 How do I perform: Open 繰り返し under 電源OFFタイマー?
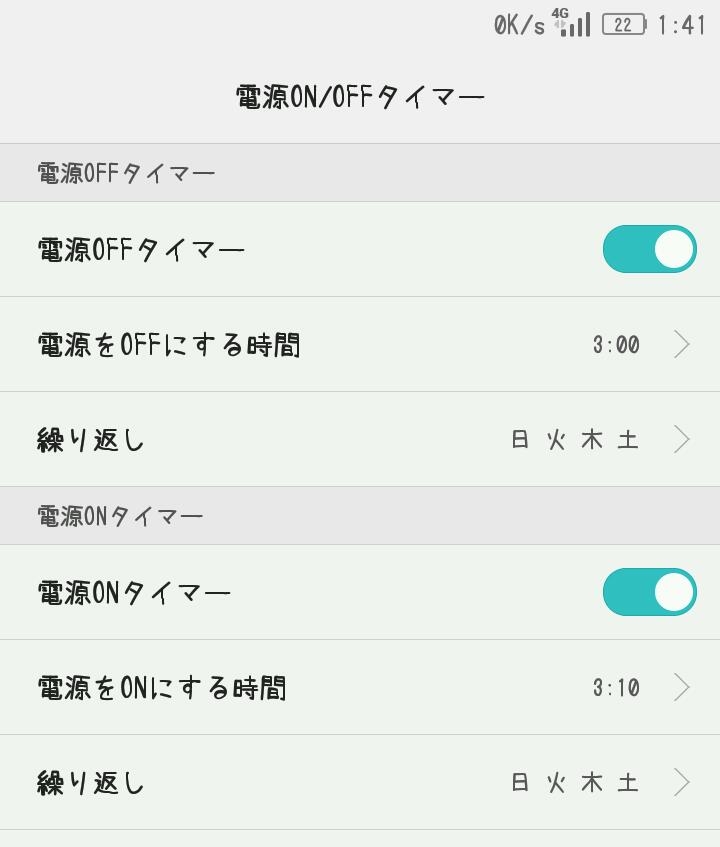pyautogui.click(x=360, y=439)
